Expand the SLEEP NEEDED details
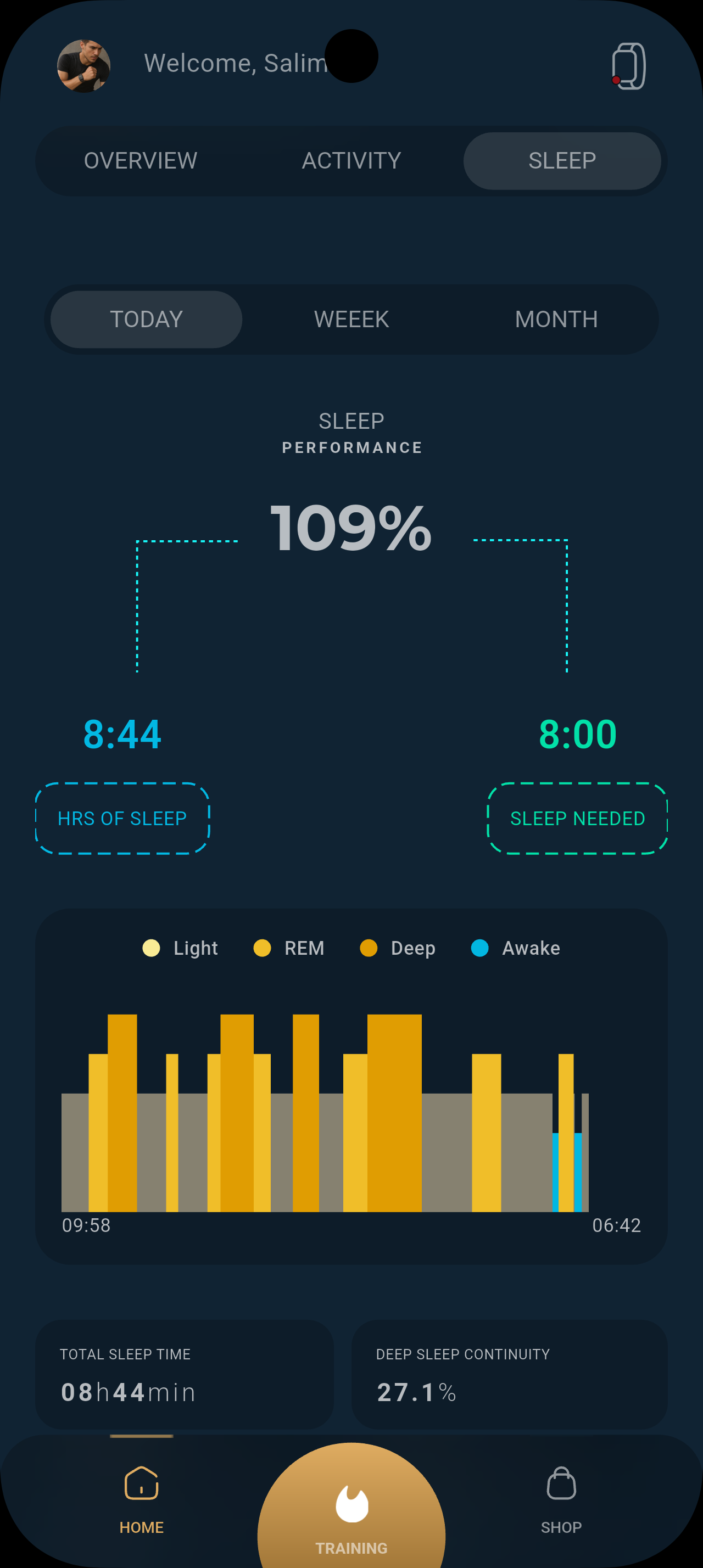This screenshot has width=703, height=1568. [x=576, y=818]
